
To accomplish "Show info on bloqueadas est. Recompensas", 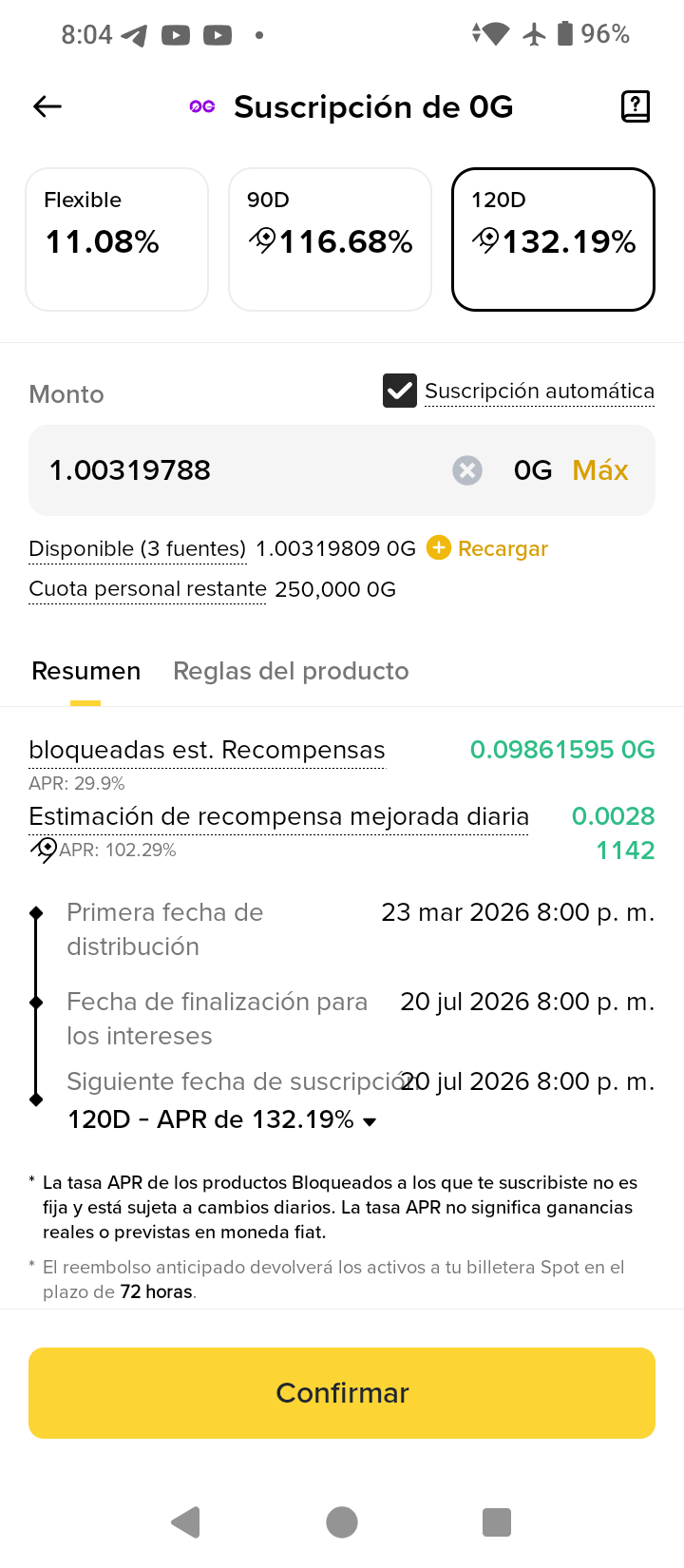I will pos(206,751).
